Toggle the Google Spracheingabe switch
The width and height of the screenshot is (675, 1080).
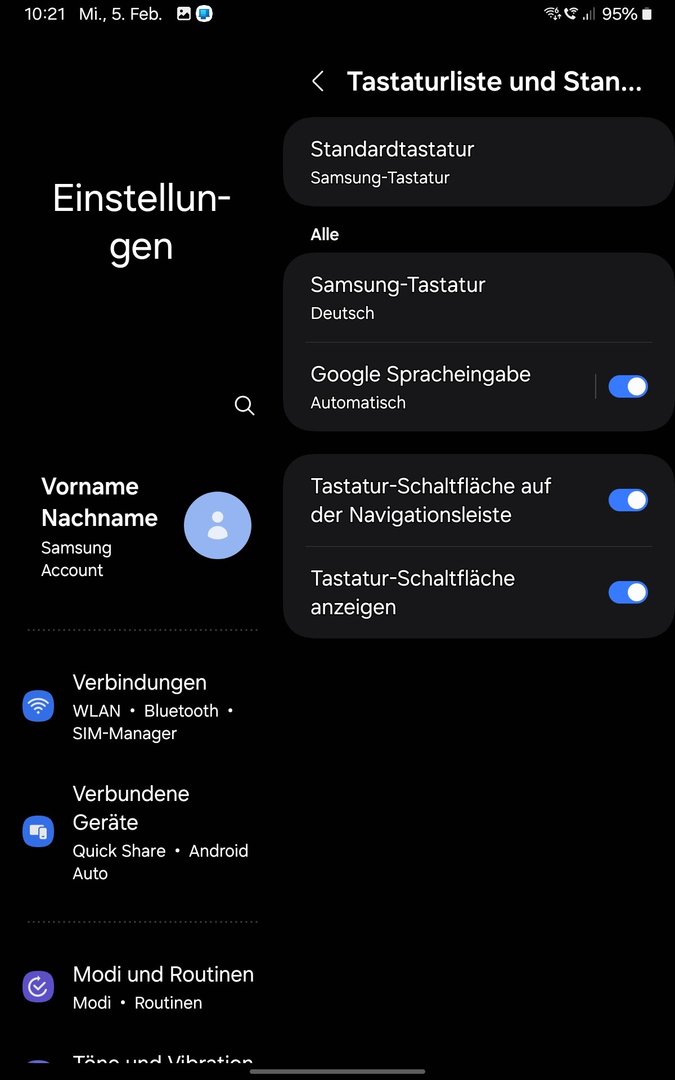pos(628,387)
